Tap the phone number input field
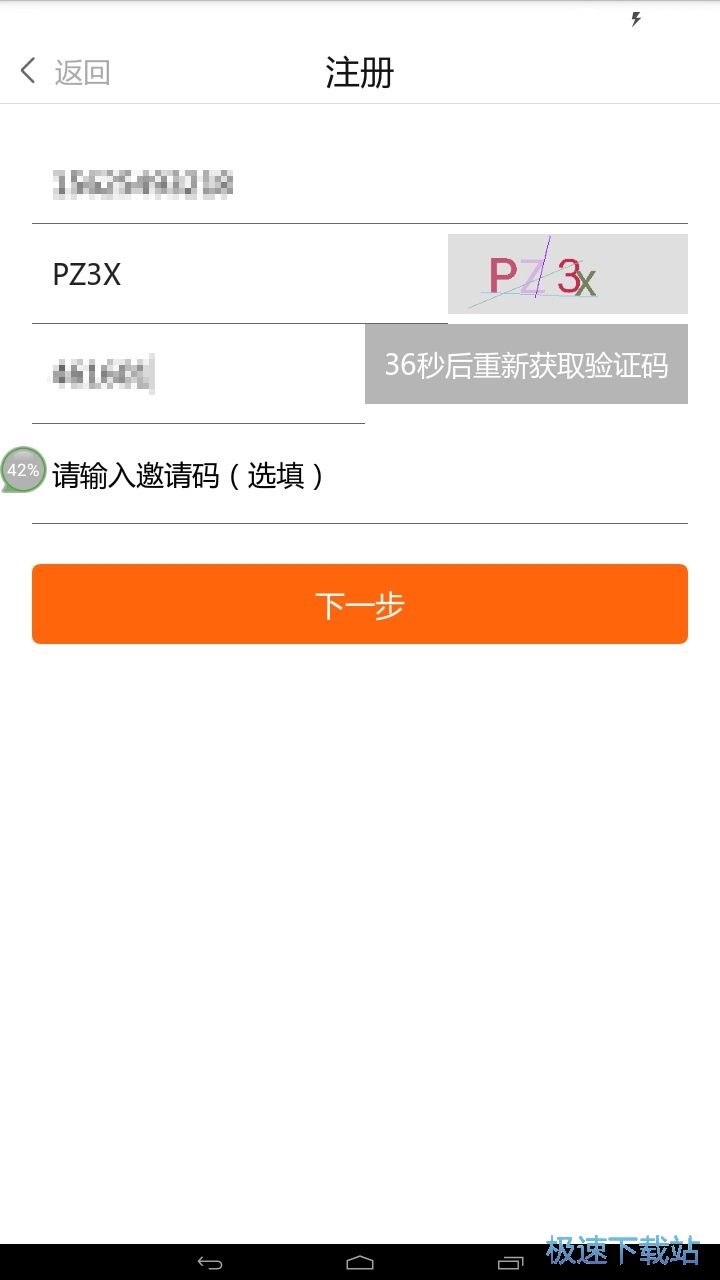This screenshot has height=1280, width=720. point(360,183)
